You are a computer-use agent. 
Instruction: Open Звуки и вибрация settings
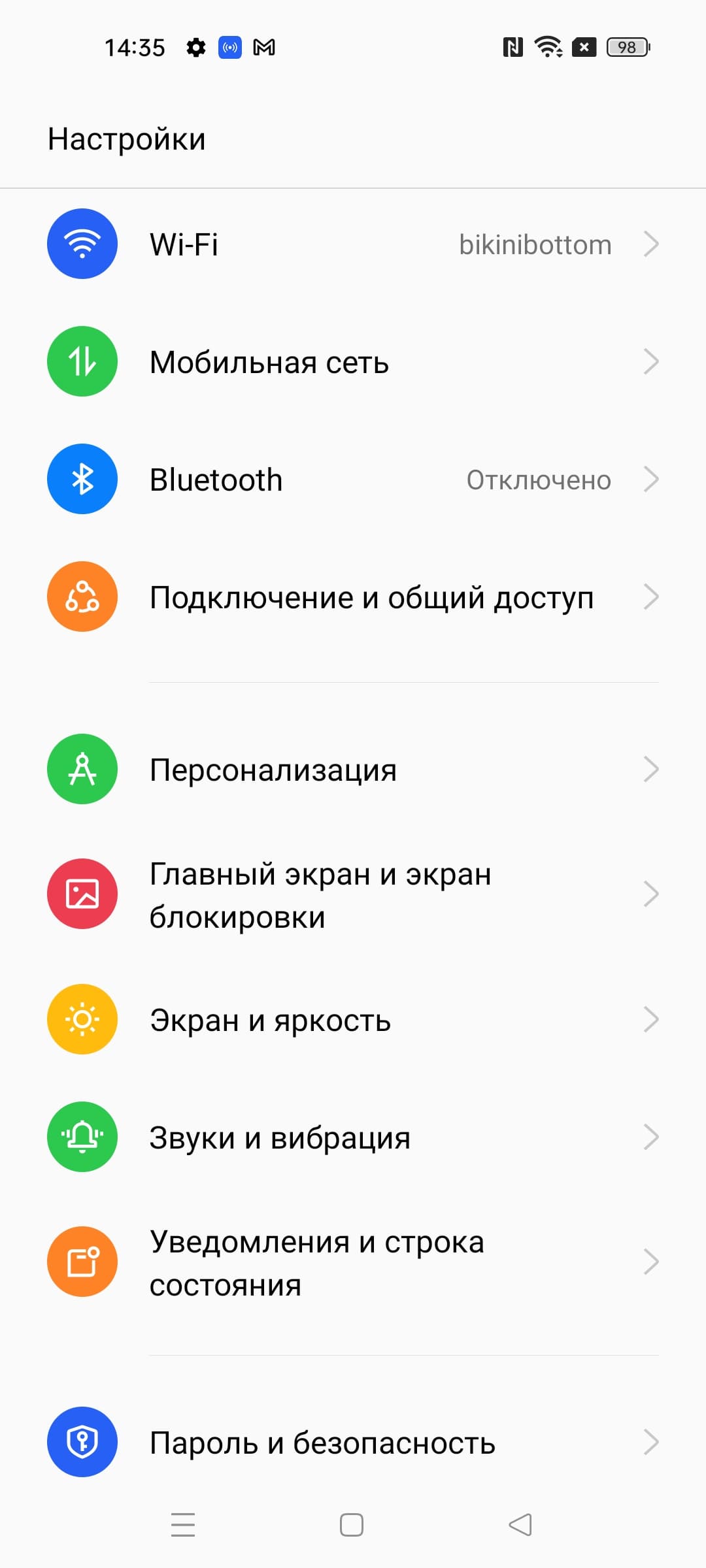point(353,1137)
